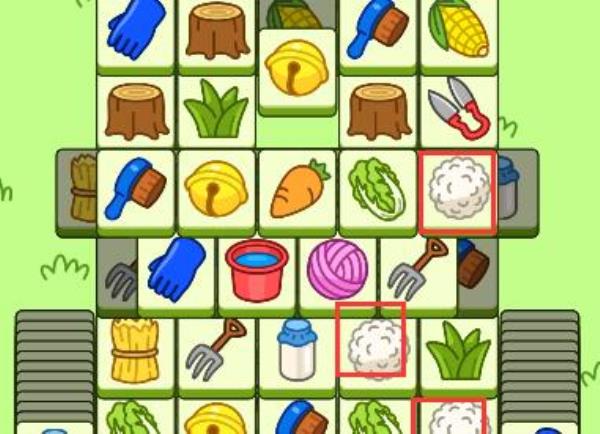Tap the bell tile next to the carrot
600x434 pixels.
click(x=216, y=190)
